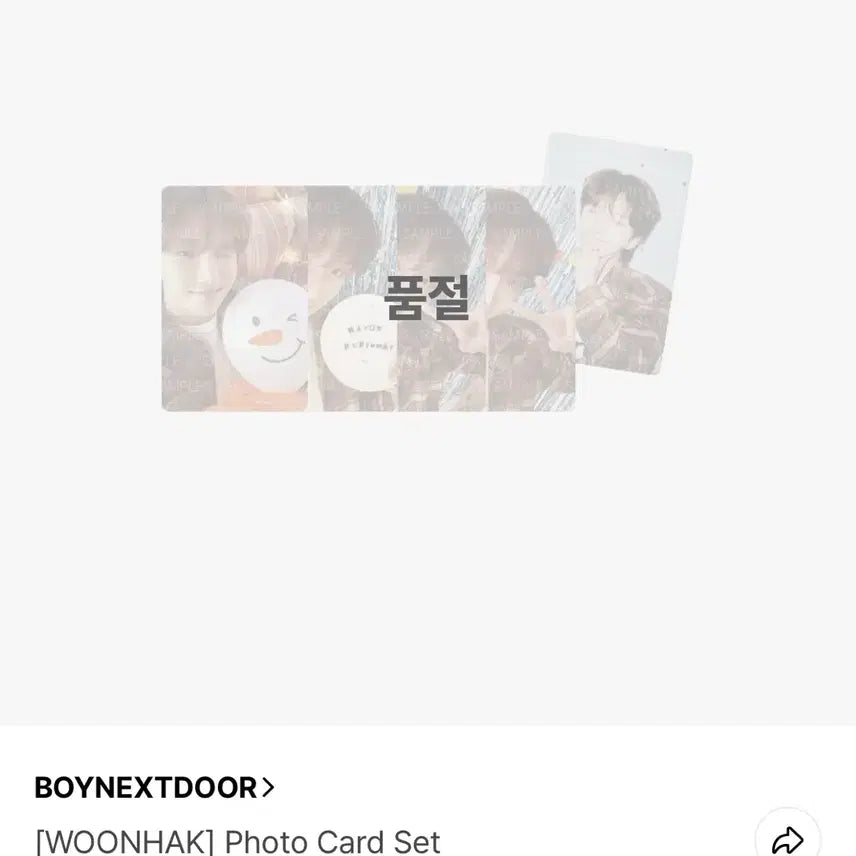View the sold-out photo card product image
856x856 pixels.
pyautogui.click(x=427, y=290)
